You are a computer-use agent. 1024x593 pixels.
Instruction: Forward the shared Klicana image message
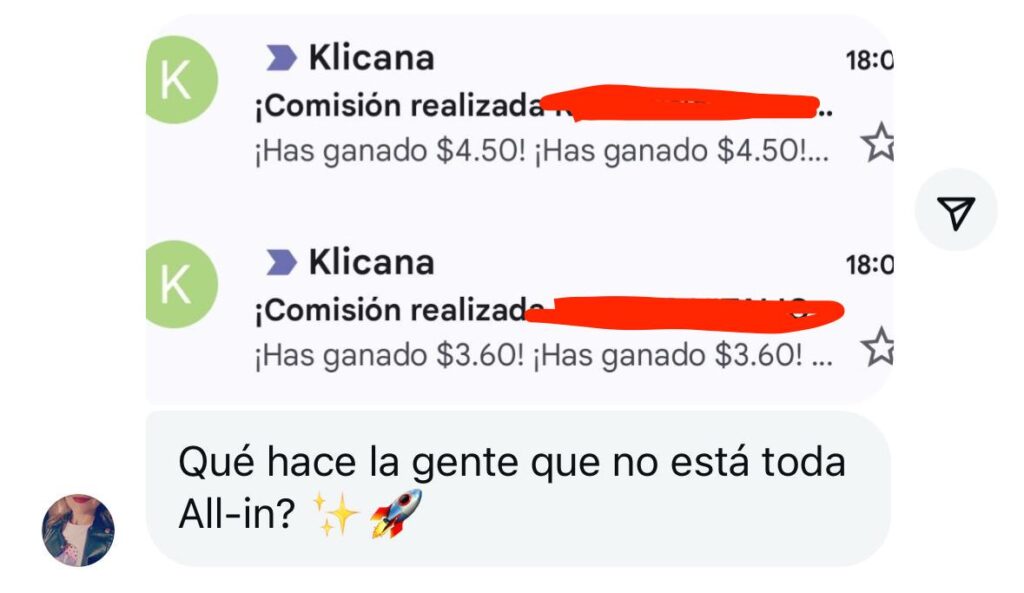pos(956,210)
